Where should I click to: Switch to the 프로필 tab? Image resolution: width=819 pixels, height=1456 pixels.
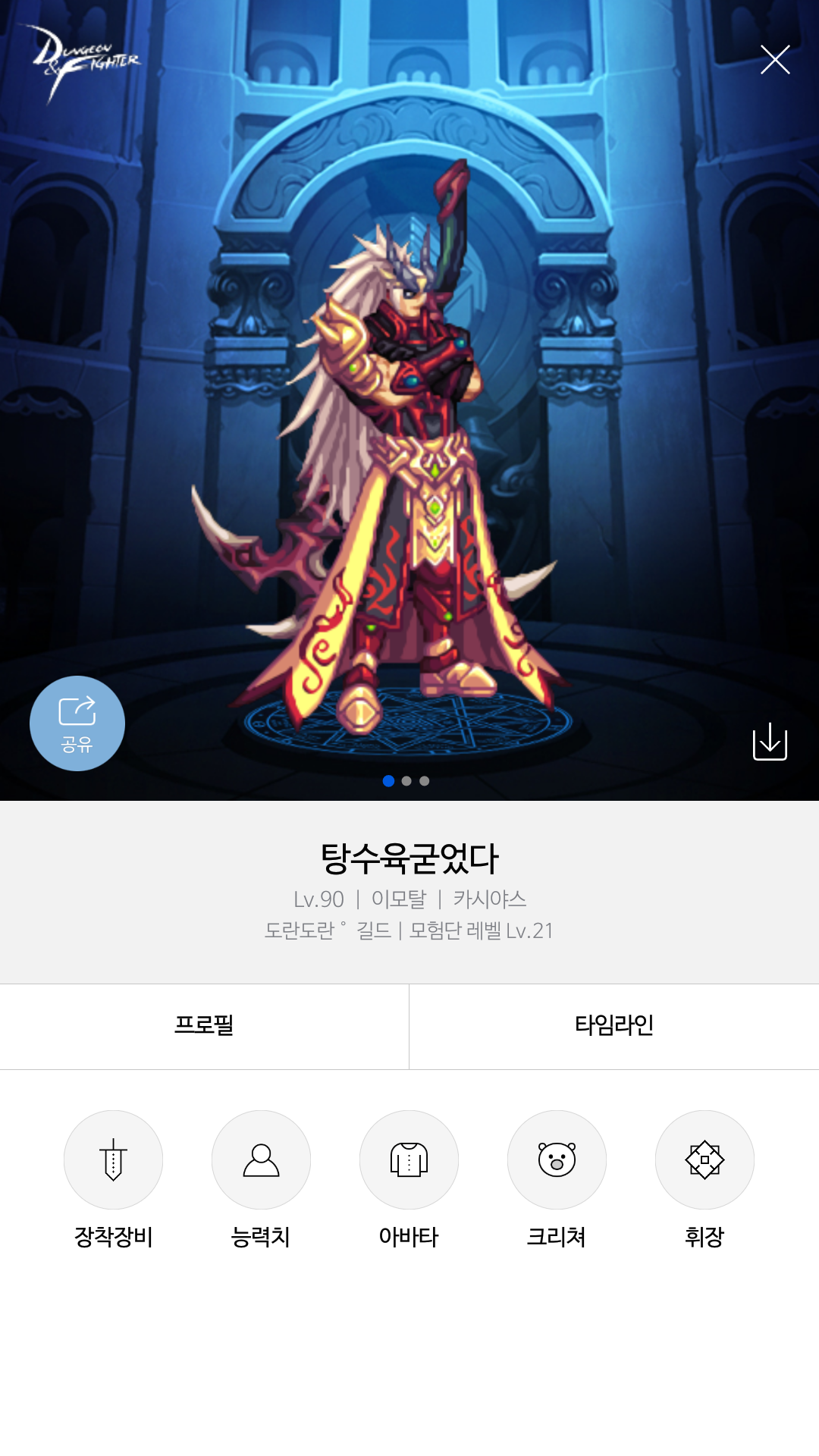[204, 1026]
